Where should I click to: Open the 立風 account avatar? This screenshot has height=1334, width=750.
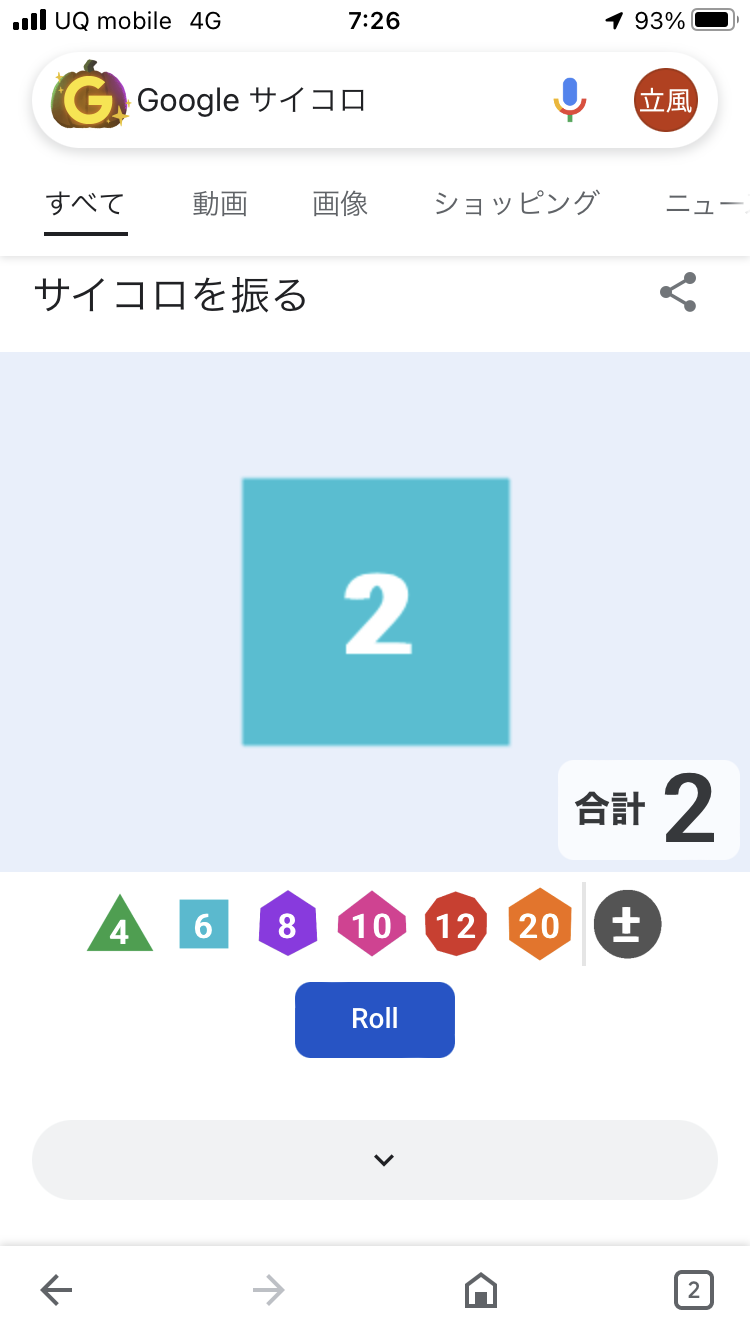(x=665, y=100)
